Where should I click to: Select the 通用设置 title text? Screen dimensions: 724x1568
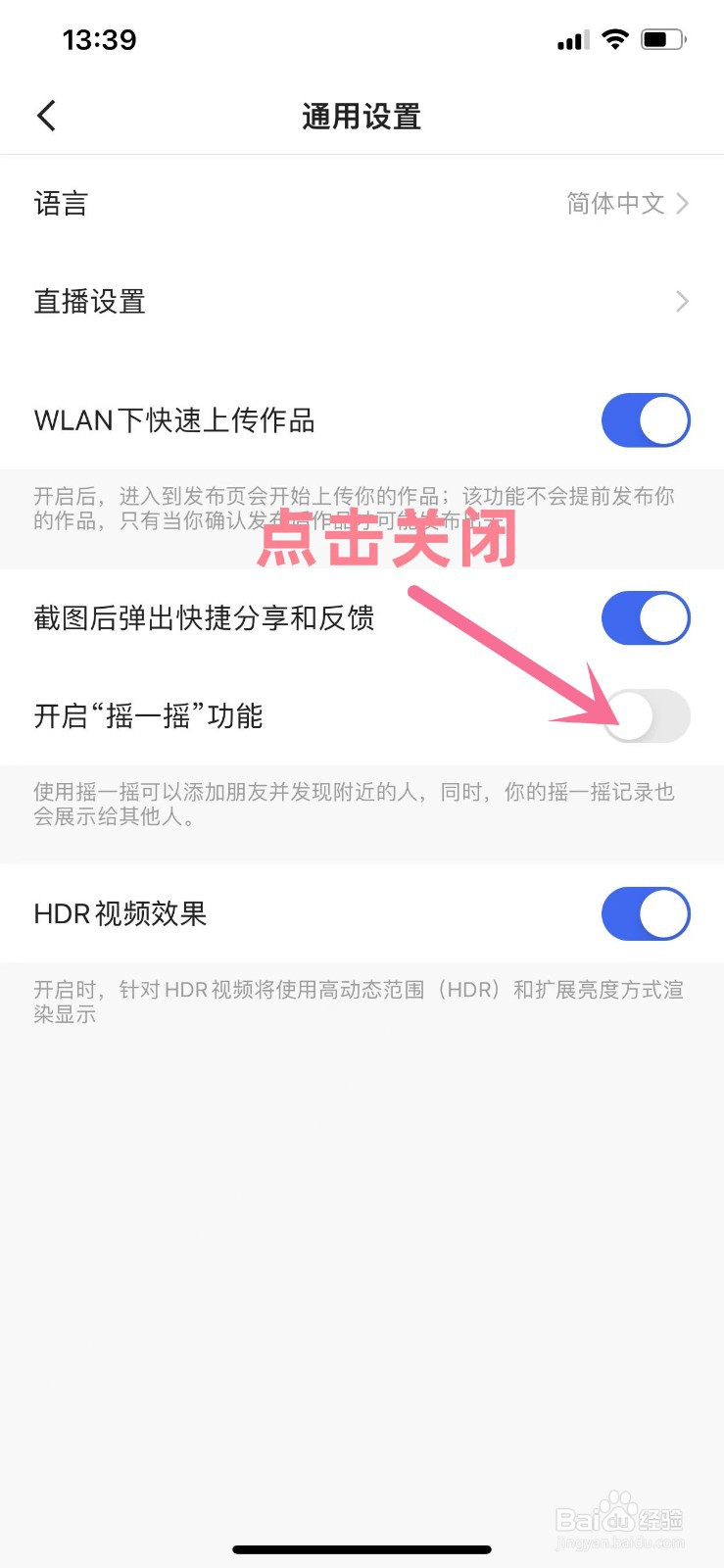point(362,116)
